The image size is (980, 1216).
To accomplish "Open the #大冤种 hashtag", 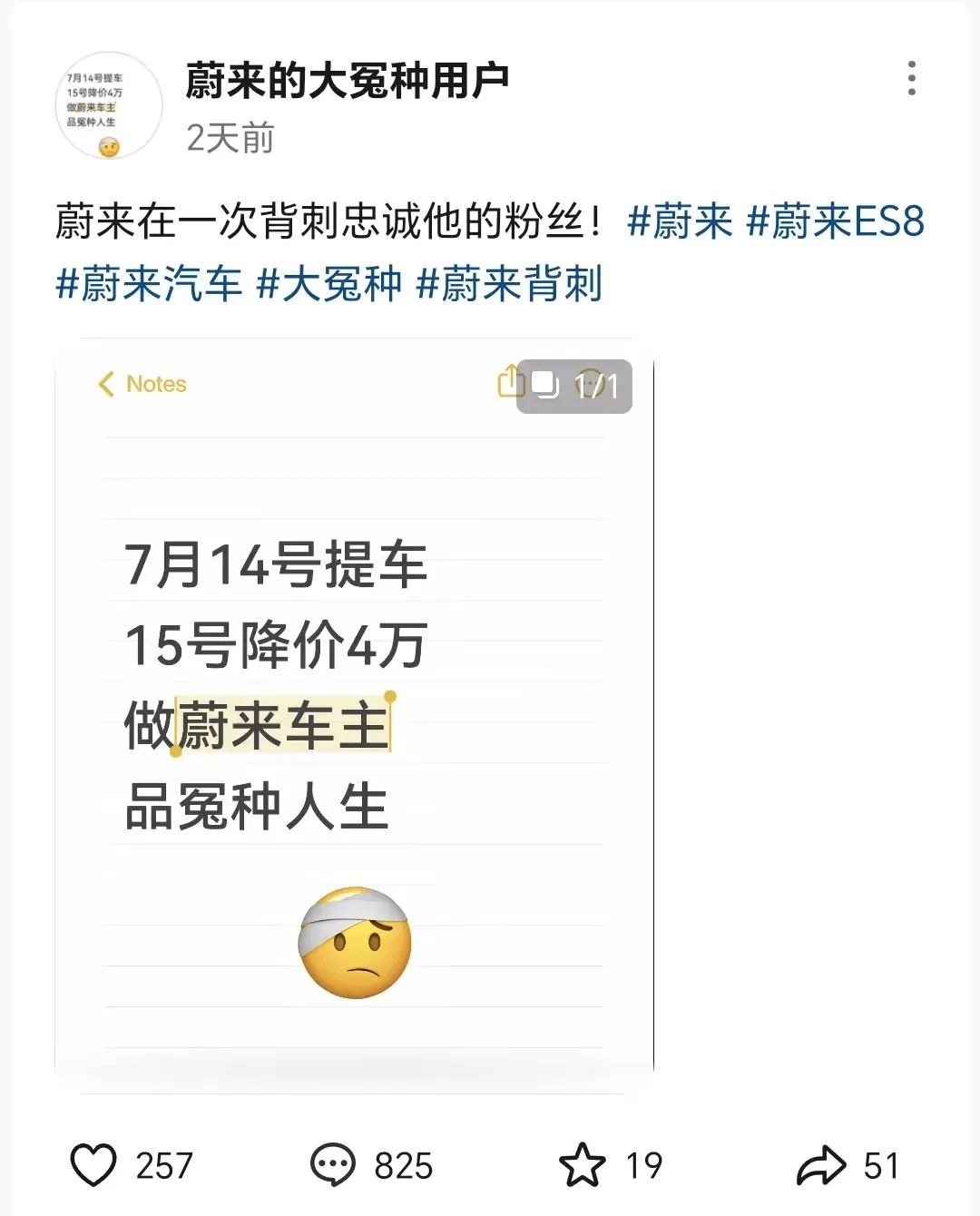I will [329, 284].
